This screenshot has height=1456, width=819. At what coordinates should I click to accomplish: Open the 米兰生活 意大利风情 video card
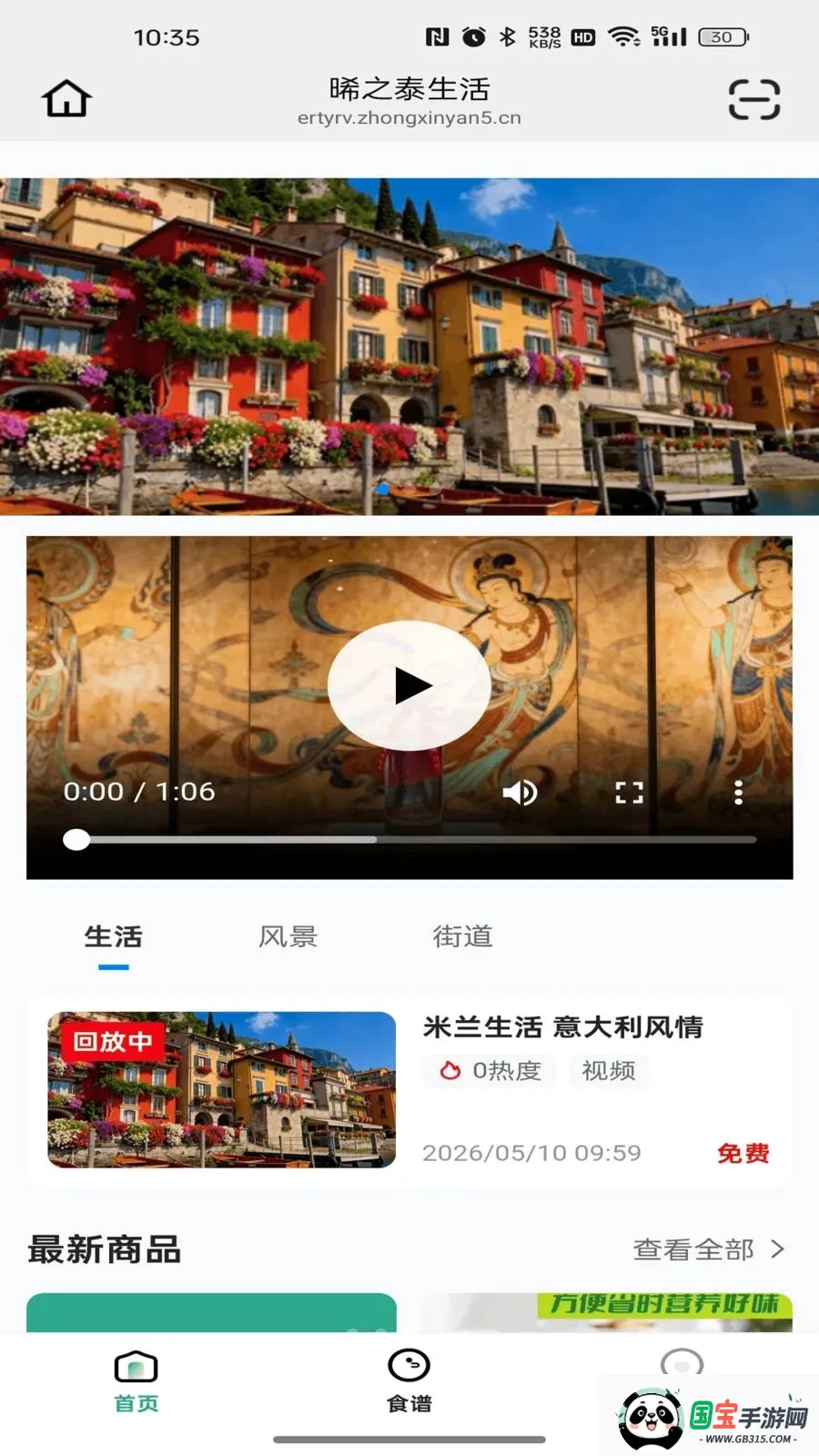click(x=409, y=1089)
